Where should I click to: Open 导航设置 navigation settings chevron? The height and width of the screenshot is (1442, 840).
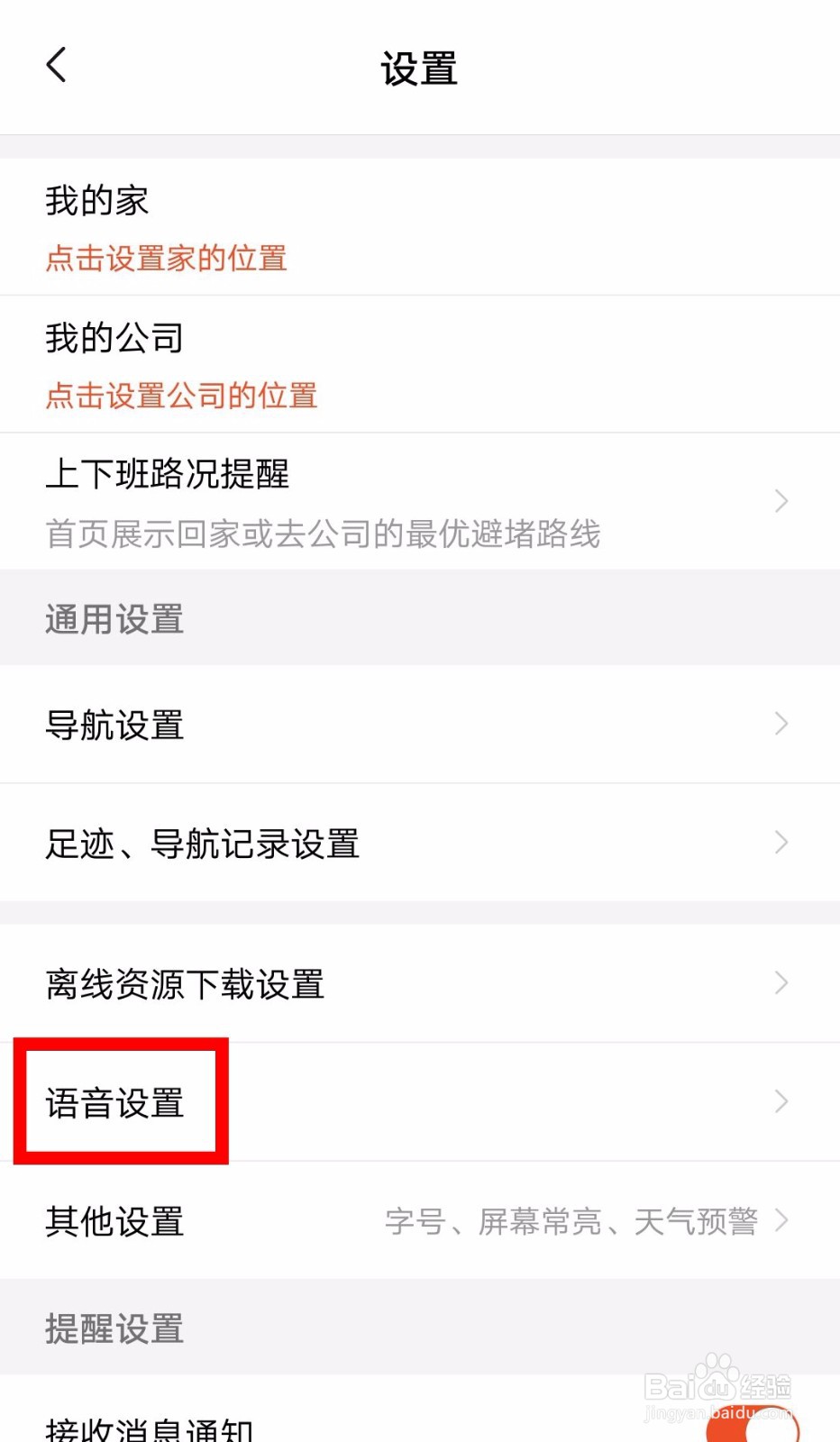point(781,724)
